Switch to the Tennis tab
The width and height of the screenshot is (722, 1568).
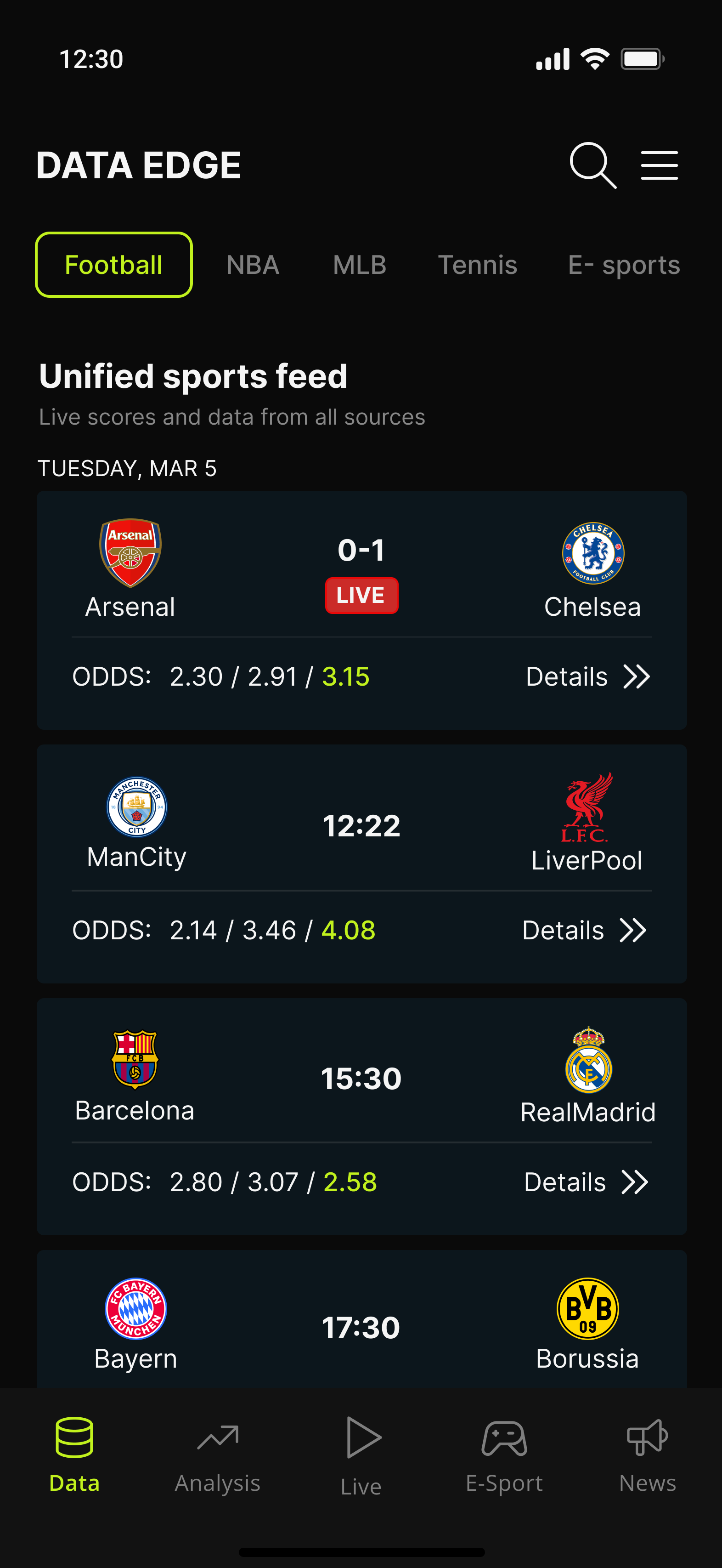pos(478,264)
